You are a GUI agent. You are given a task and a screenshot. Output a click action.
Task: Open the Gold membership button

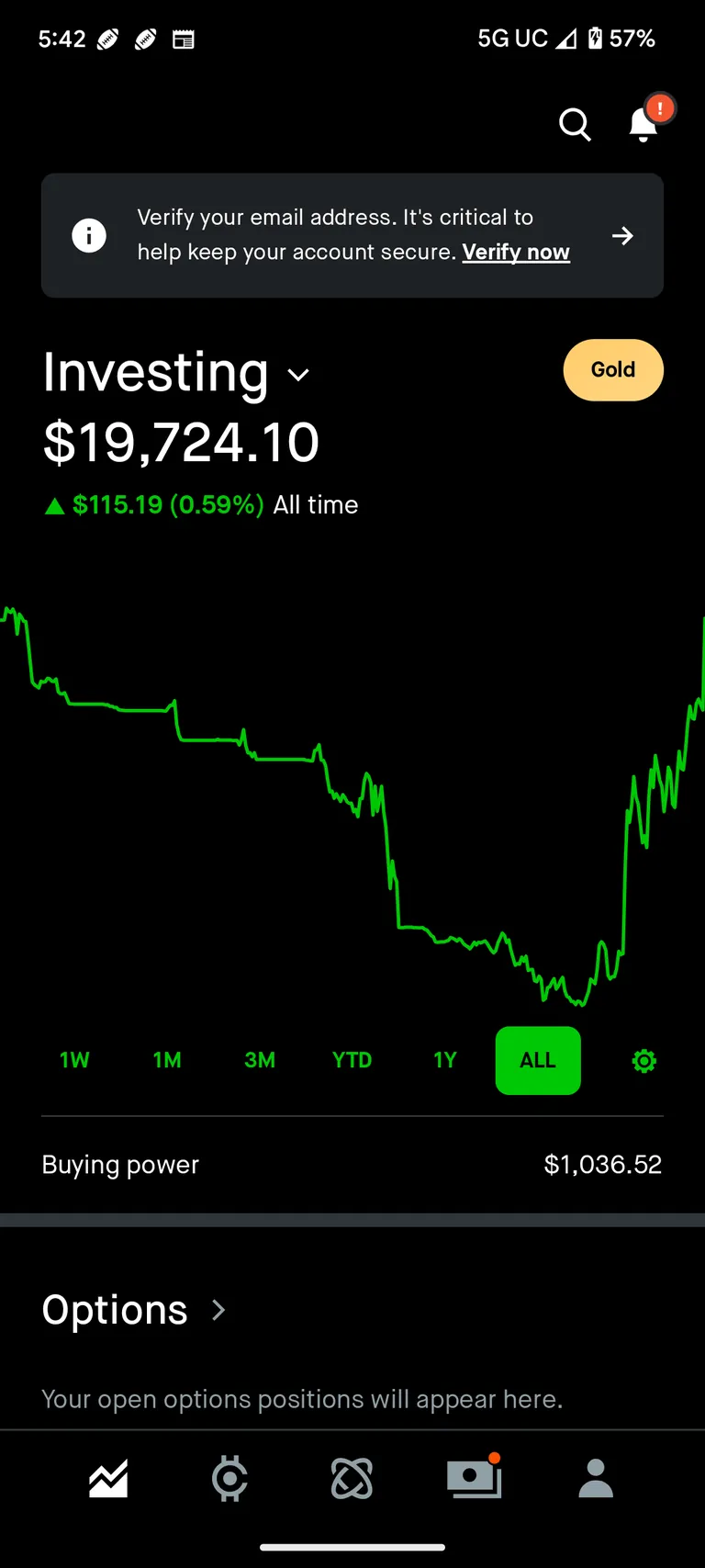(612, 369)
